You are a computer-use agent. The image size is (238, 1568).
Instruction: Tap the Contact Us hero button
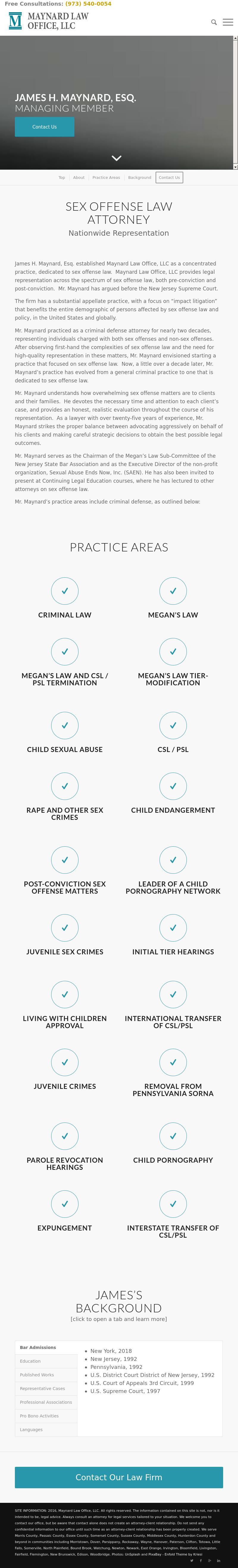click(44, 126)
